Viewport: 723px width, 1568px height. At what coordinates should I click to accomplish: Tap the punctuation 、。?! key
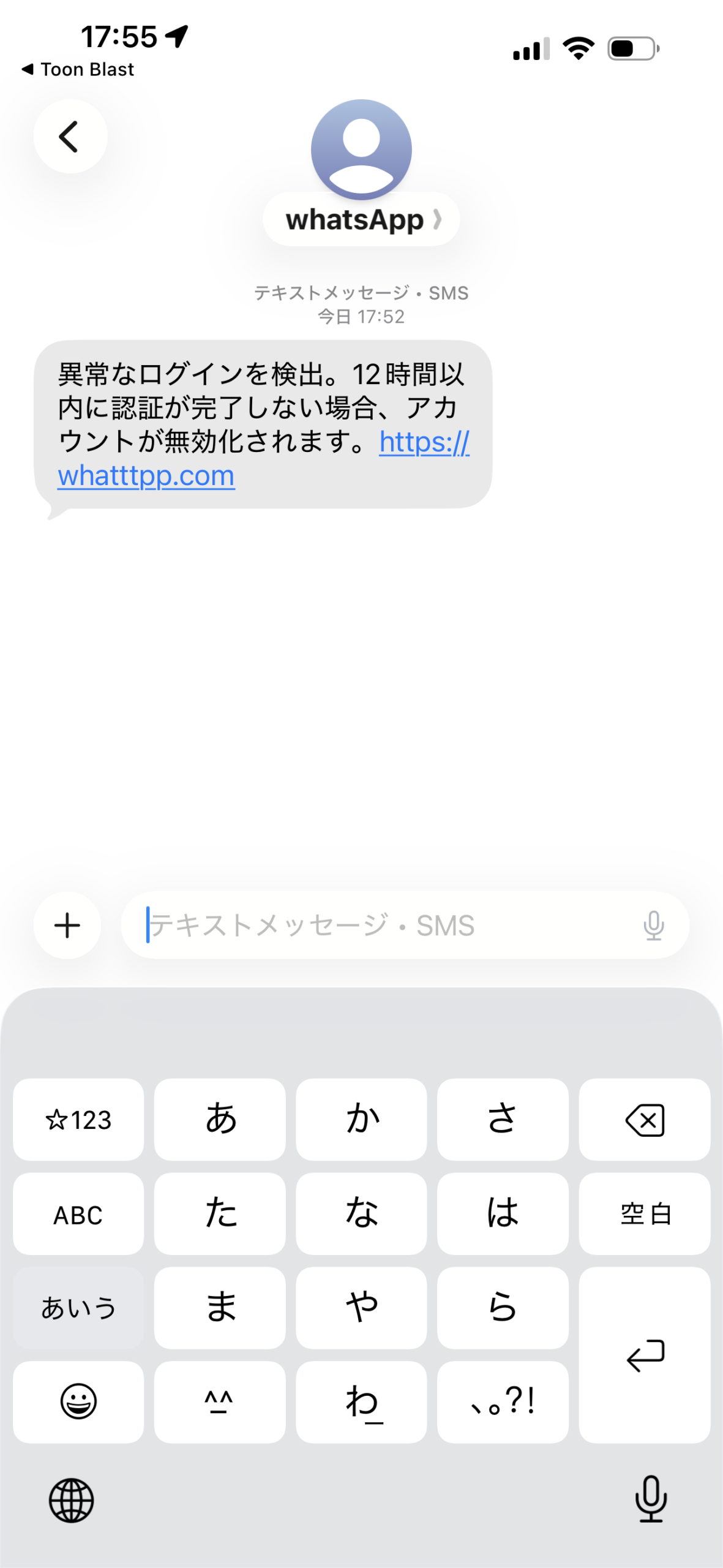pyautogui.click(x=503, y=1401)
